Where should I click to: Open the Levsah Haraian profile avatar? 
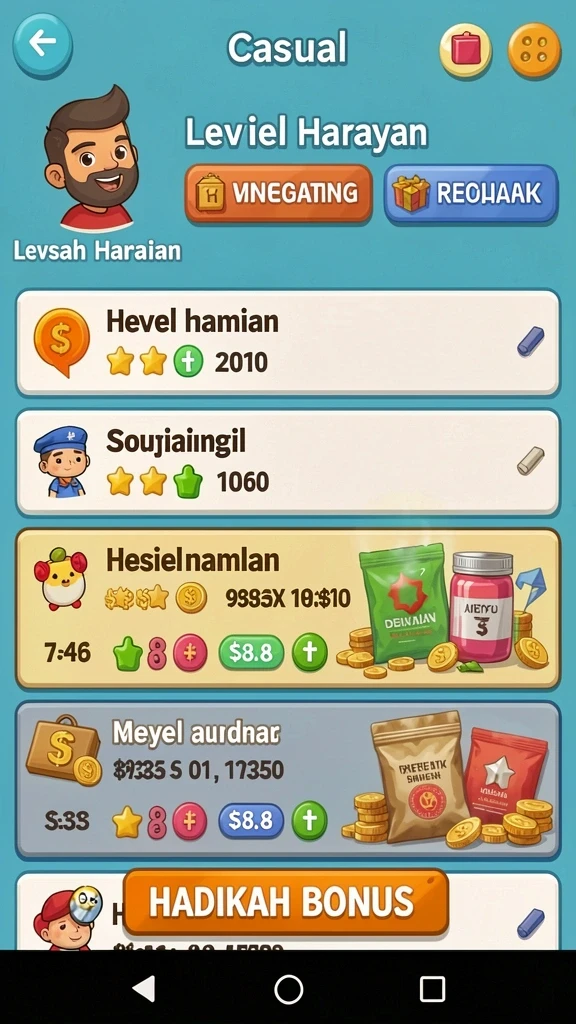coord(91,159)
